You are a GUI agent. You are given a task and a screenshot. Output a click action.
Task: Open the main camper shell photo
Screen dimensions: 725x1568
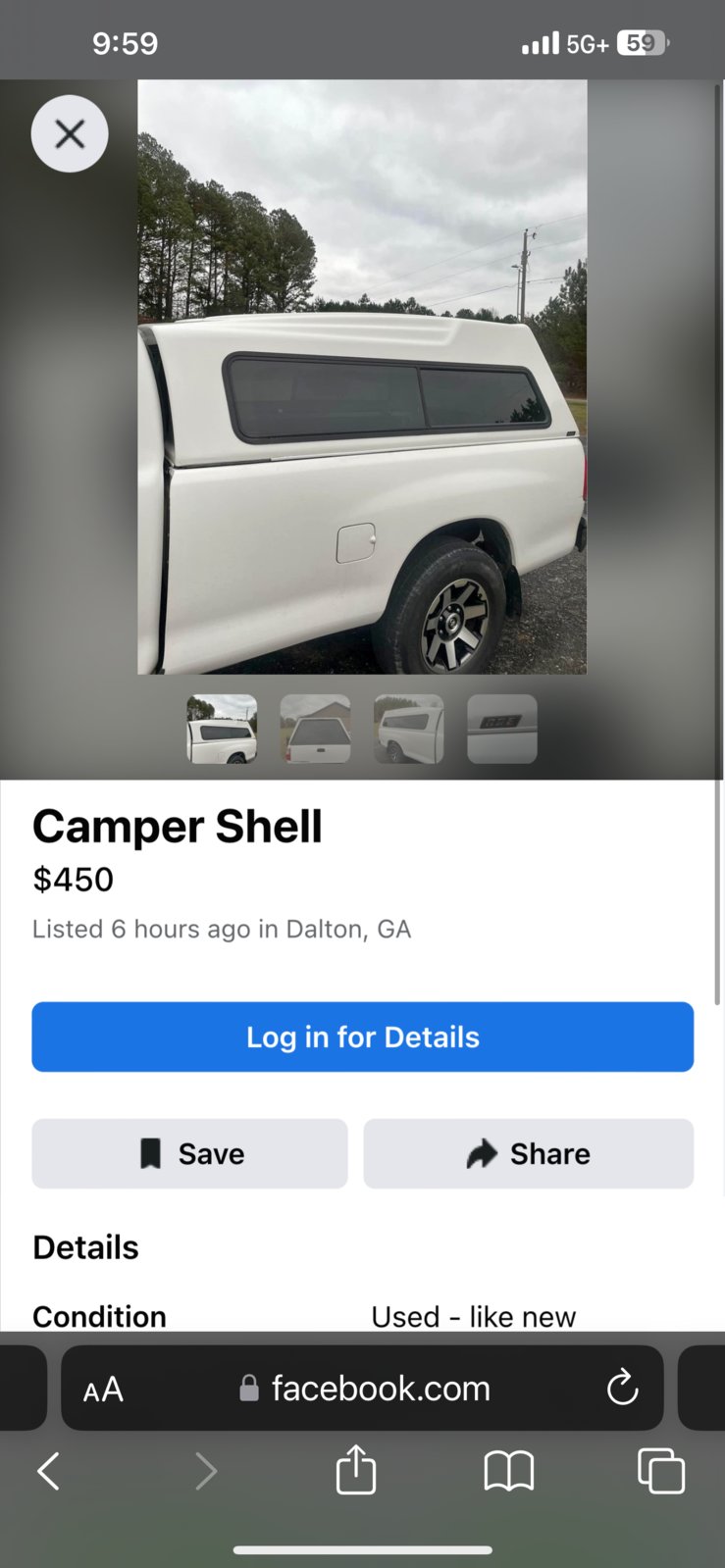[x=362, y=378]
